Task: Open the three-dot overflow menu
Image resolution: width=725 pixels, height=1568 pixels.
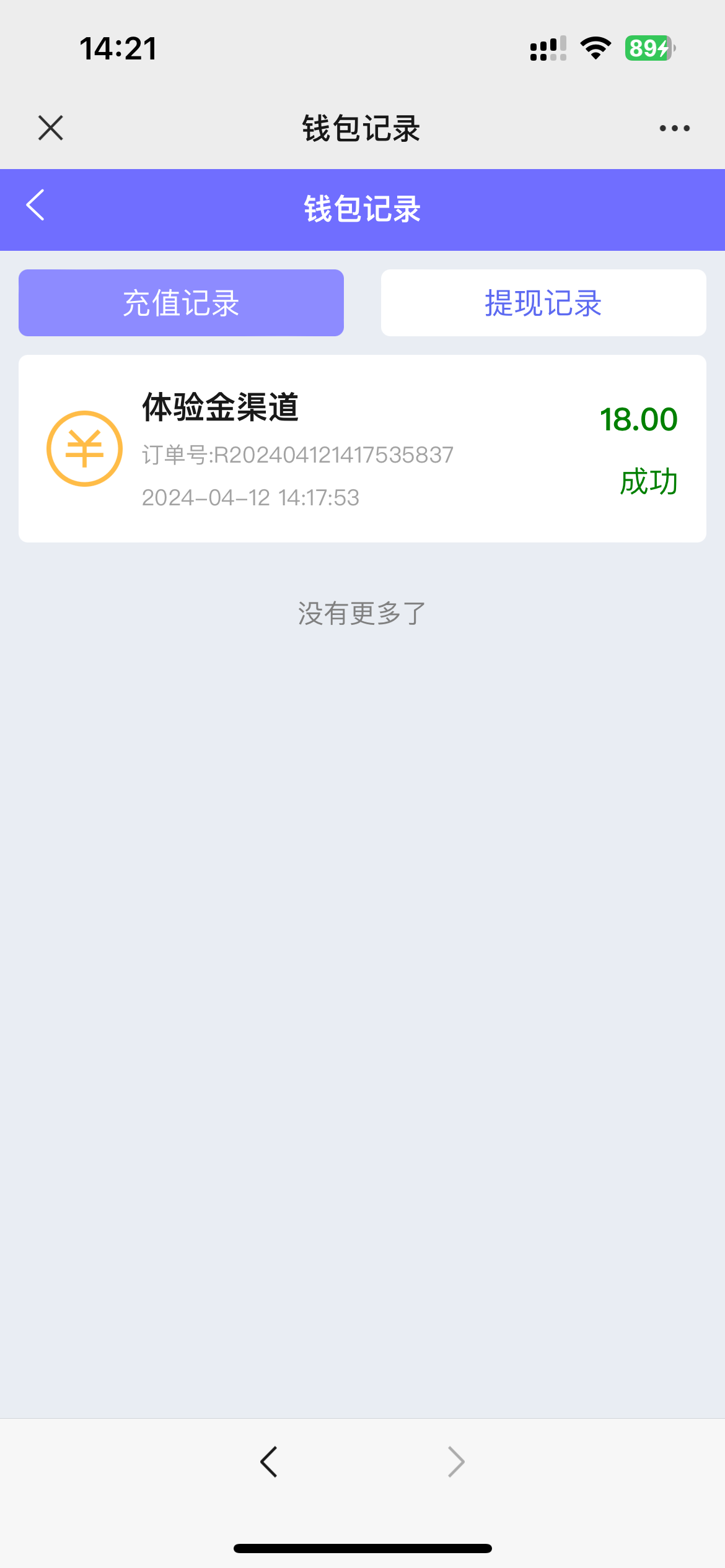Action: click(x=674, y=128)
